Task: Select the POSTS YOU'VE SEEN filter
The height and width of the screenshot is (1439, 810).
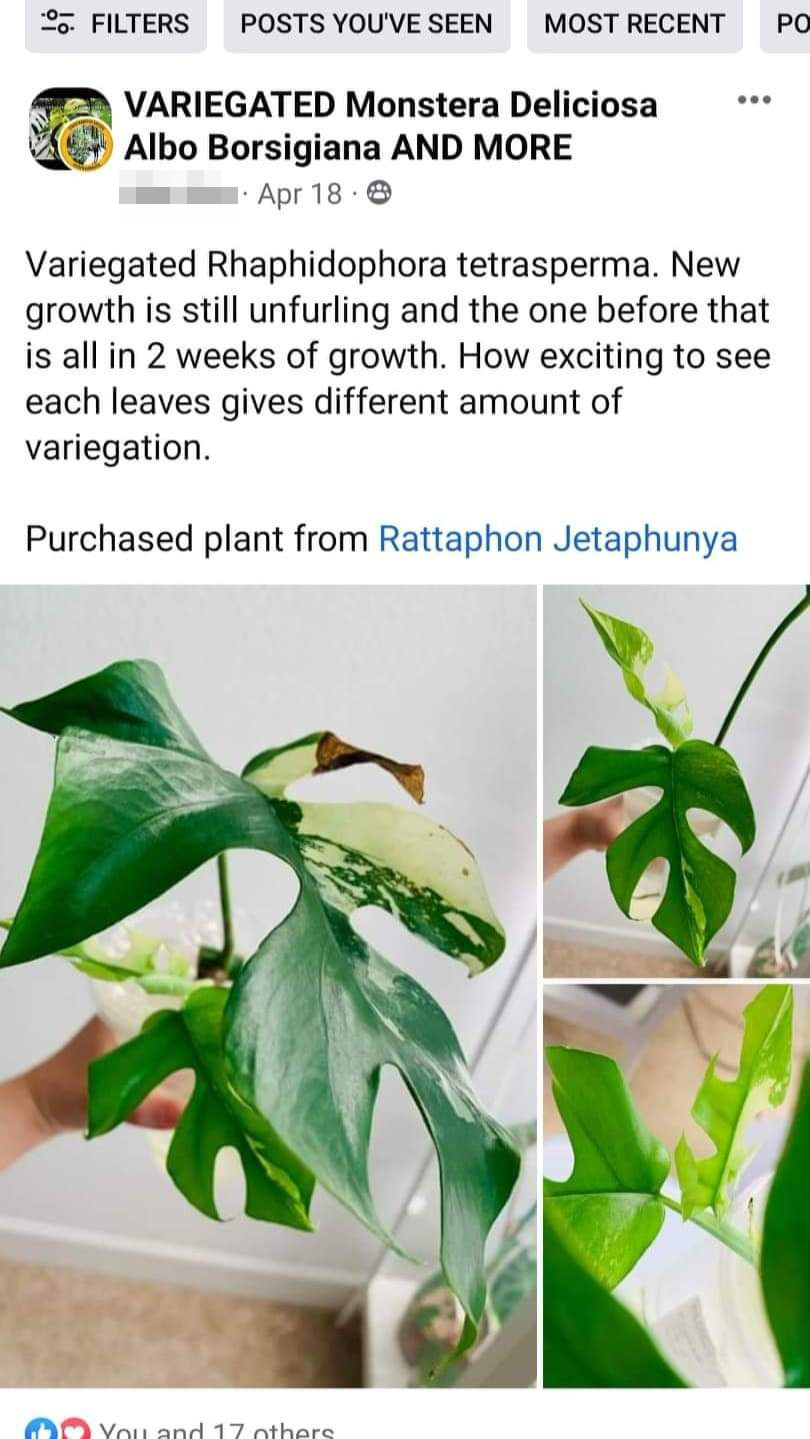Action: pos(366,24)
